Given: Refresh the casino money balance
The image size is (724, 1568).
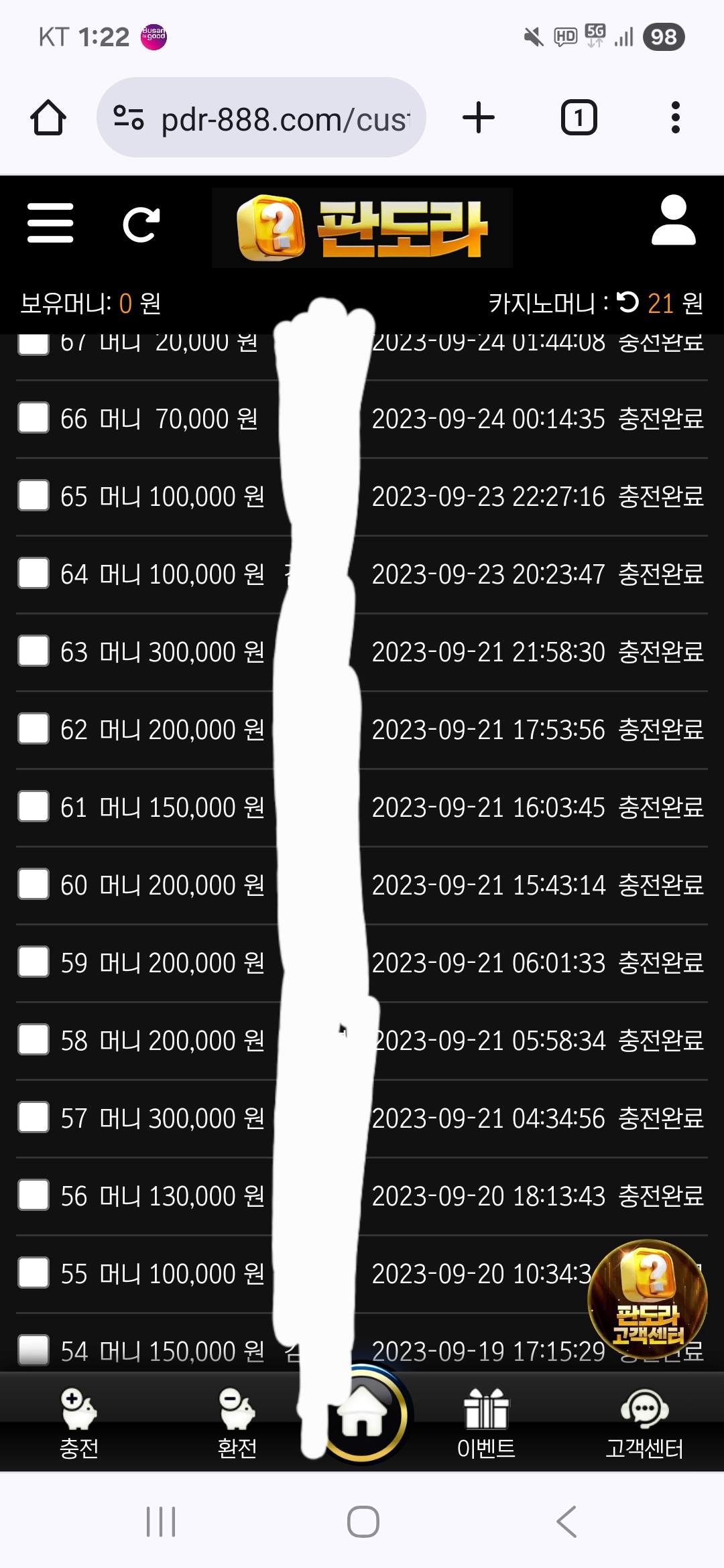Looking at the screenshot, I should (628, 303).
